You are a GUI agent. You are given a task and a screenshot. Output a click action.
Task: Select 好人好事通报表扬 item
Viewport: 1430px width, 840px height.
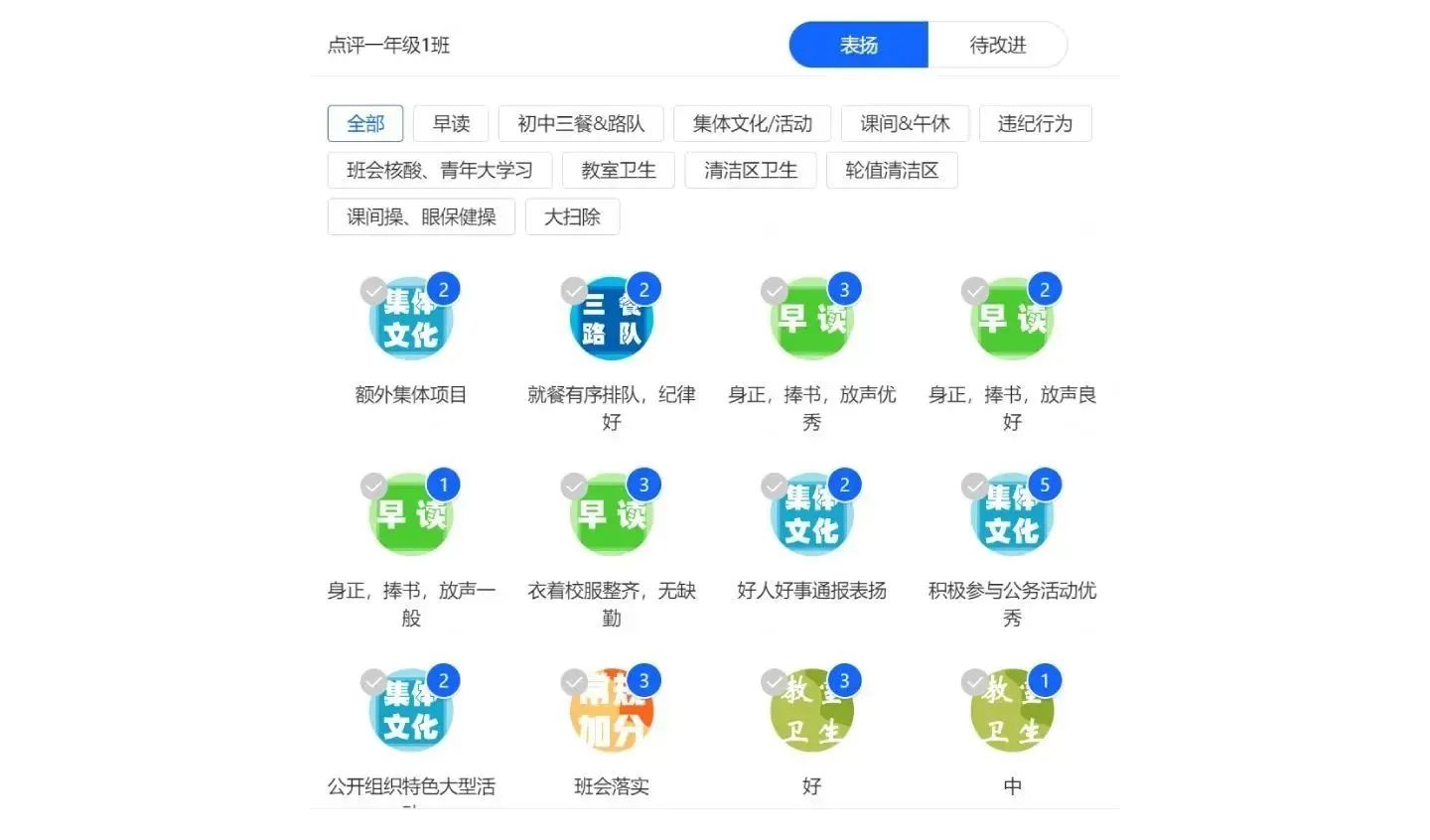coord(812,515)
